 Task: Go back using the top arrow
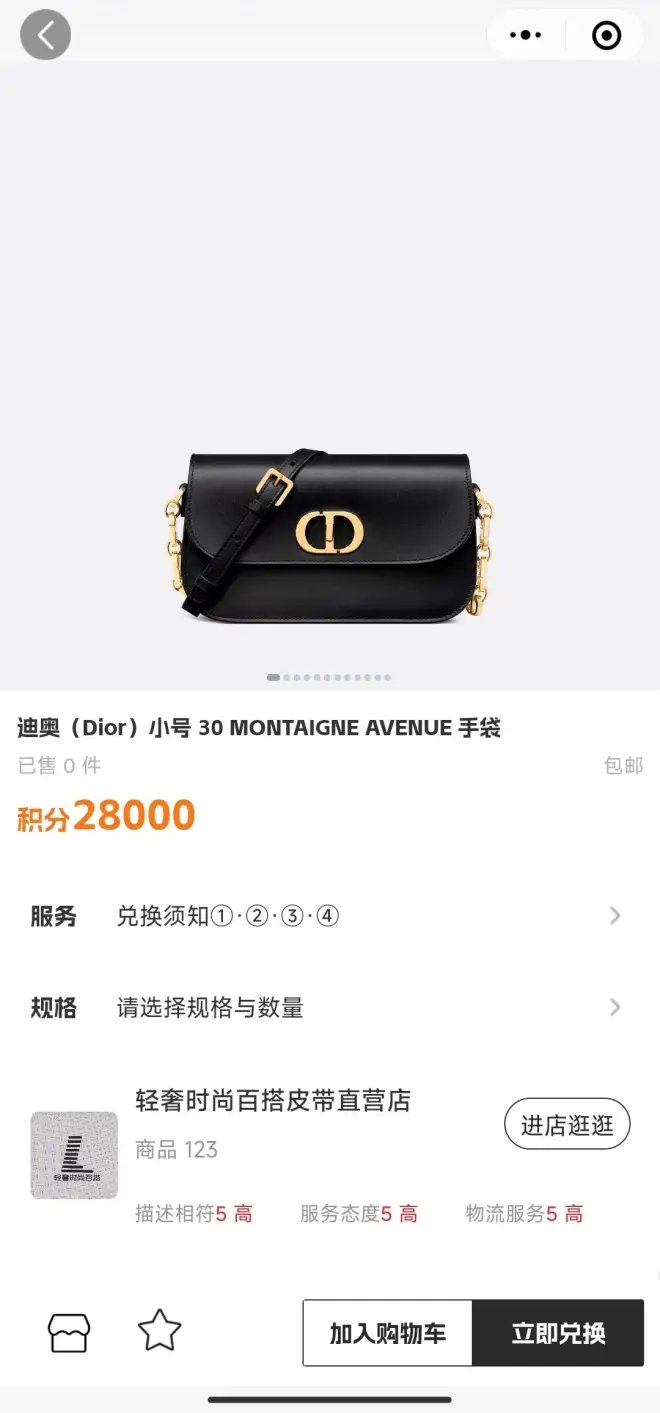[x=45, y=35]
